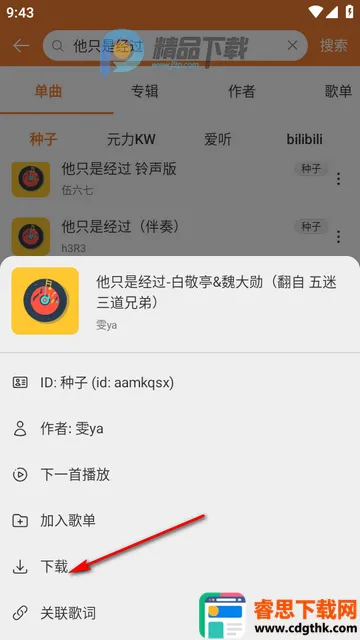The image size is (360, 640).
Task: Add song via 加入歌单
Action: 180,520
